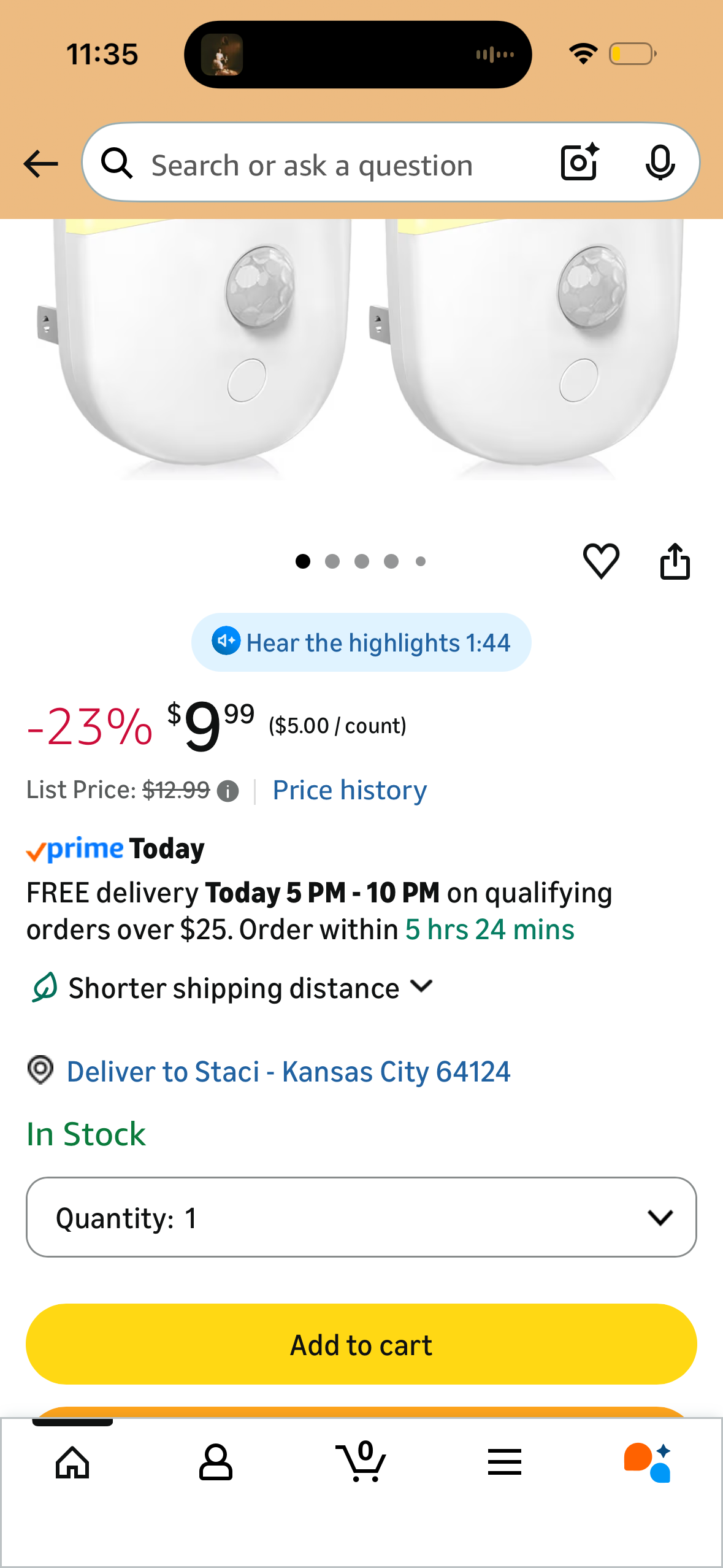Tap the location pin delivery icon

[40, 1071]
